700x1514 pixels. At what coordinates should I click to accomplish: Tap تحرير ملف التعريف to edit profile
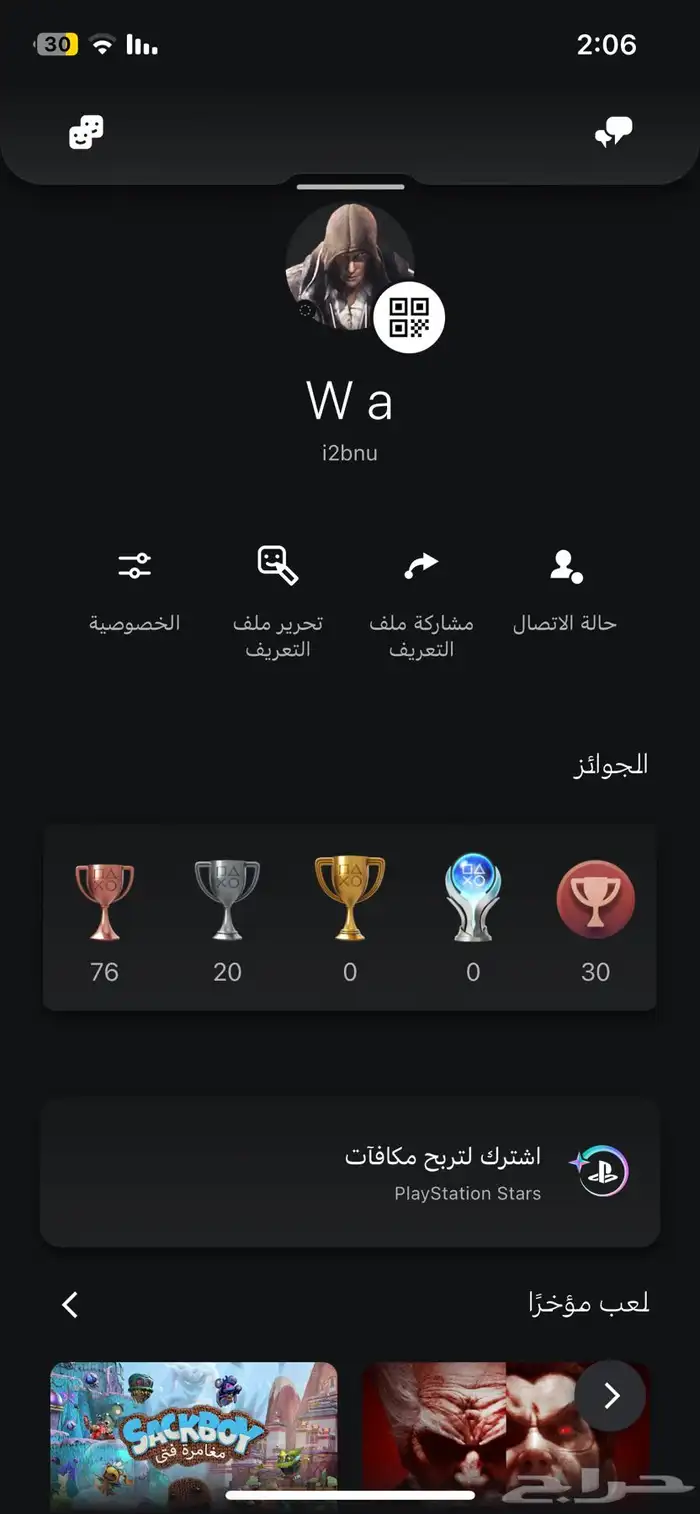(x=278, y=600)
